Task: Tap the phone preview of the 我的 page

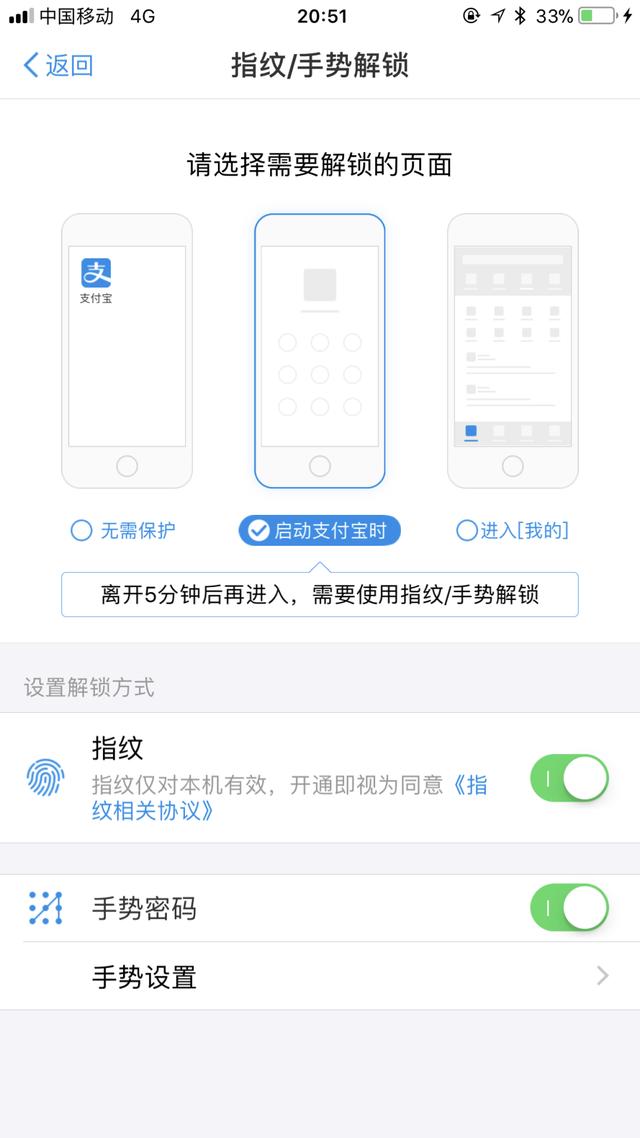Action: pos(512,351)
